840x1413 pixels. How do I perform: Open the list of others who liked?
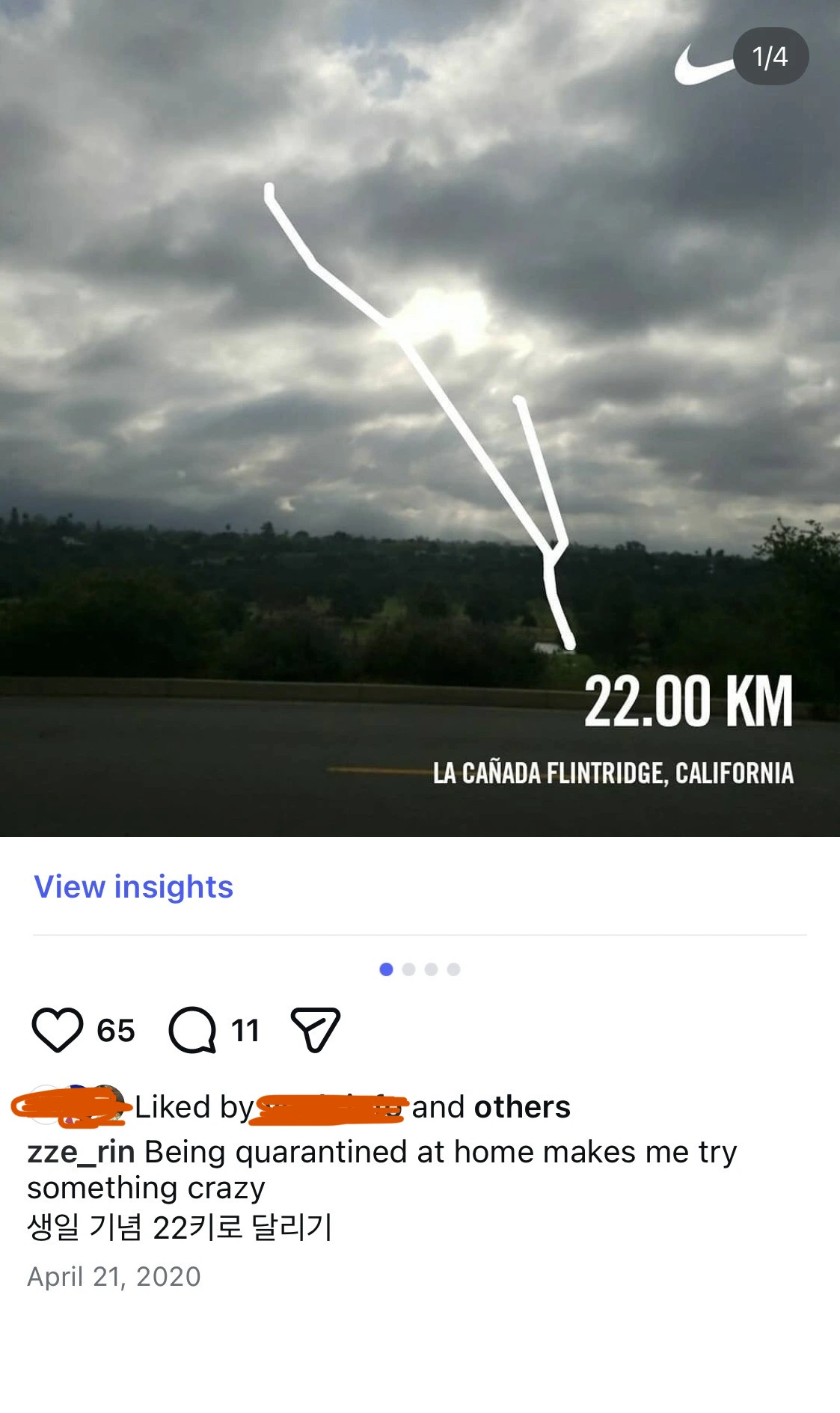[521, 1107]
